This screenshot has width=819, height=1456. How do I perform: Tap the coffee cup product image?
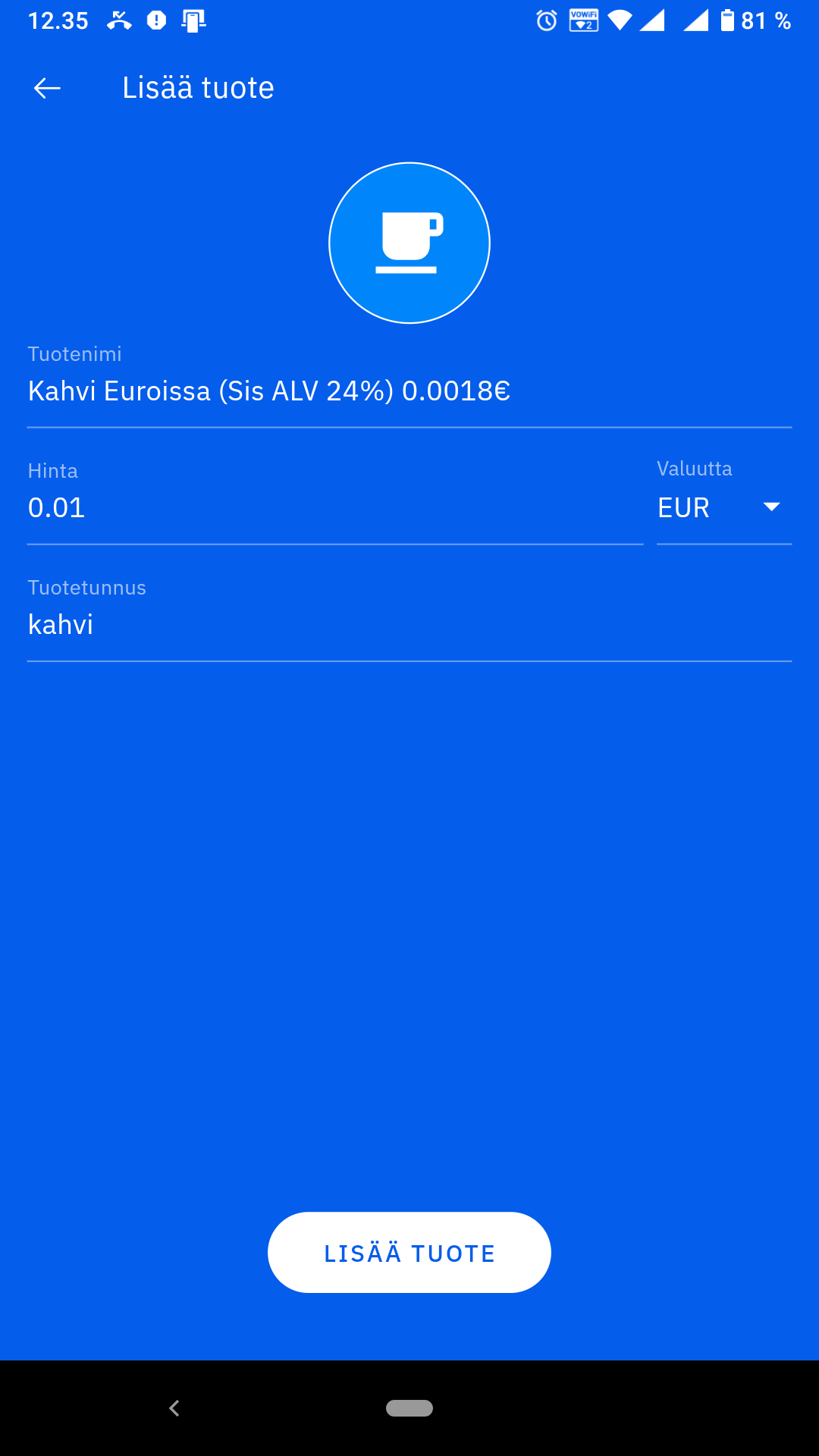(409, 243)
